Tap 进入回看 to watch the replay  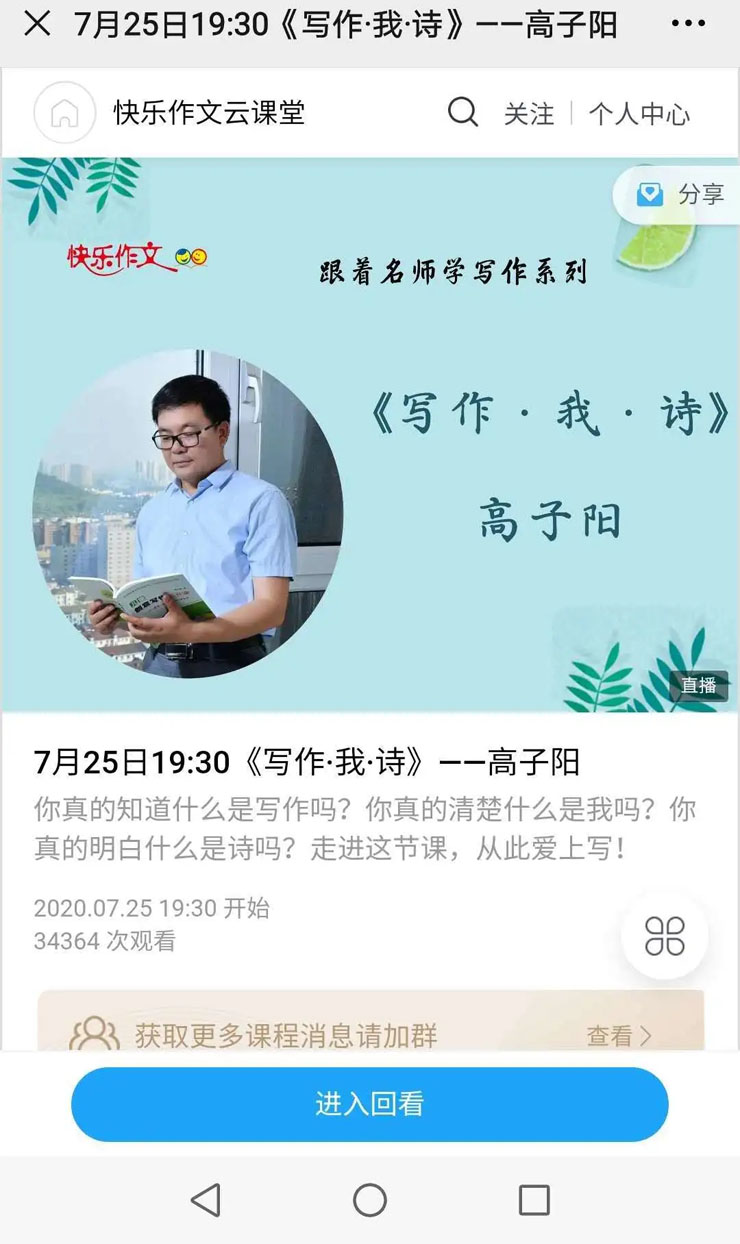[x=369, y=1104]
